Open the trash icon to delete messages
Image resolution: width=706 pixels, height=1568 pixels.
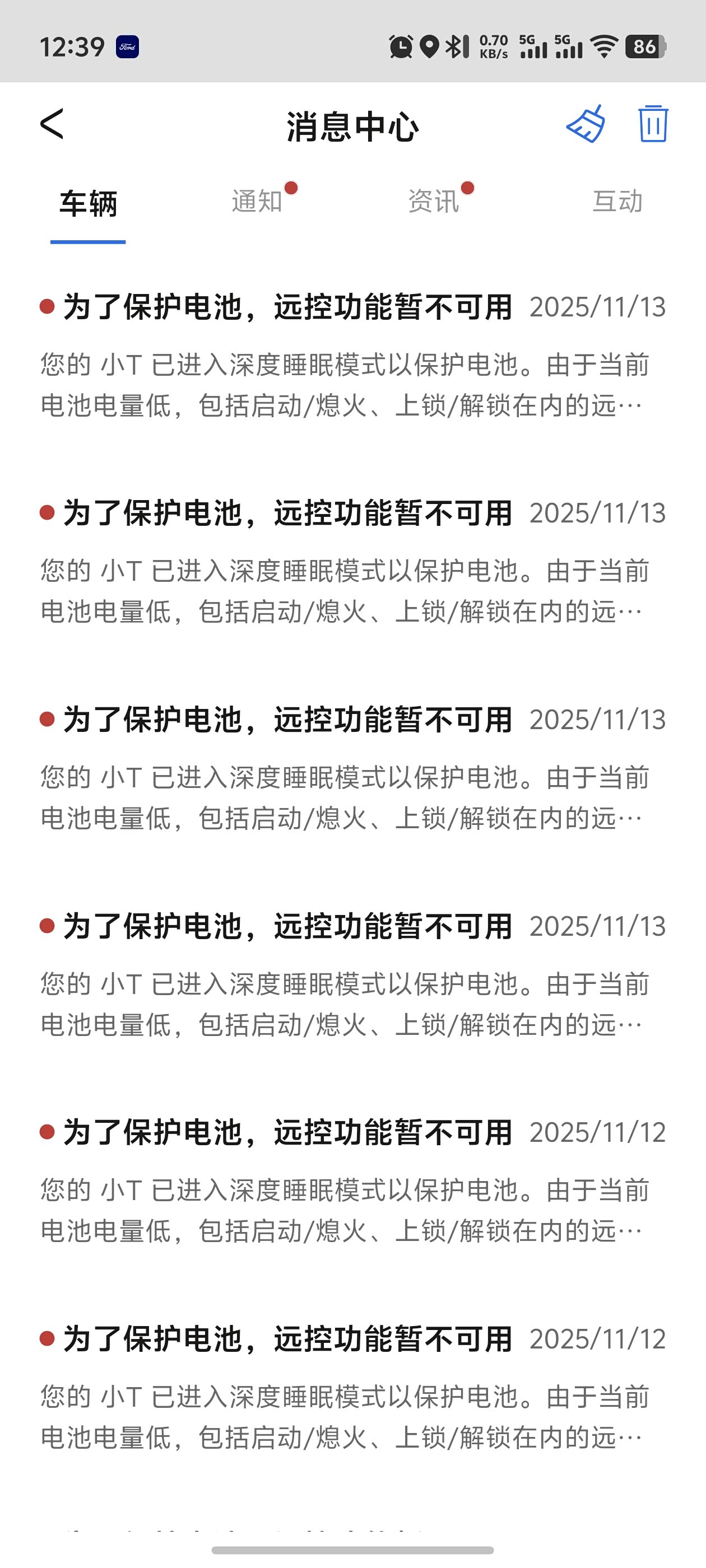click(x=652, y=125)
